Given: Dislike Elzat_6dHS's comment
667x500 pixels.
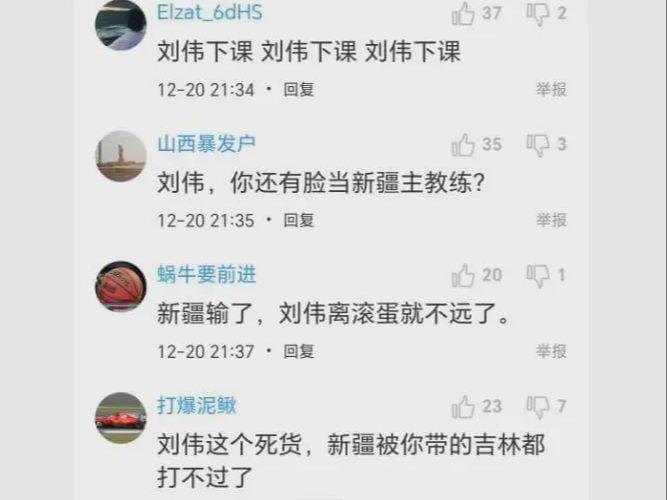Looking at the screenshot, I should point(538,13).
